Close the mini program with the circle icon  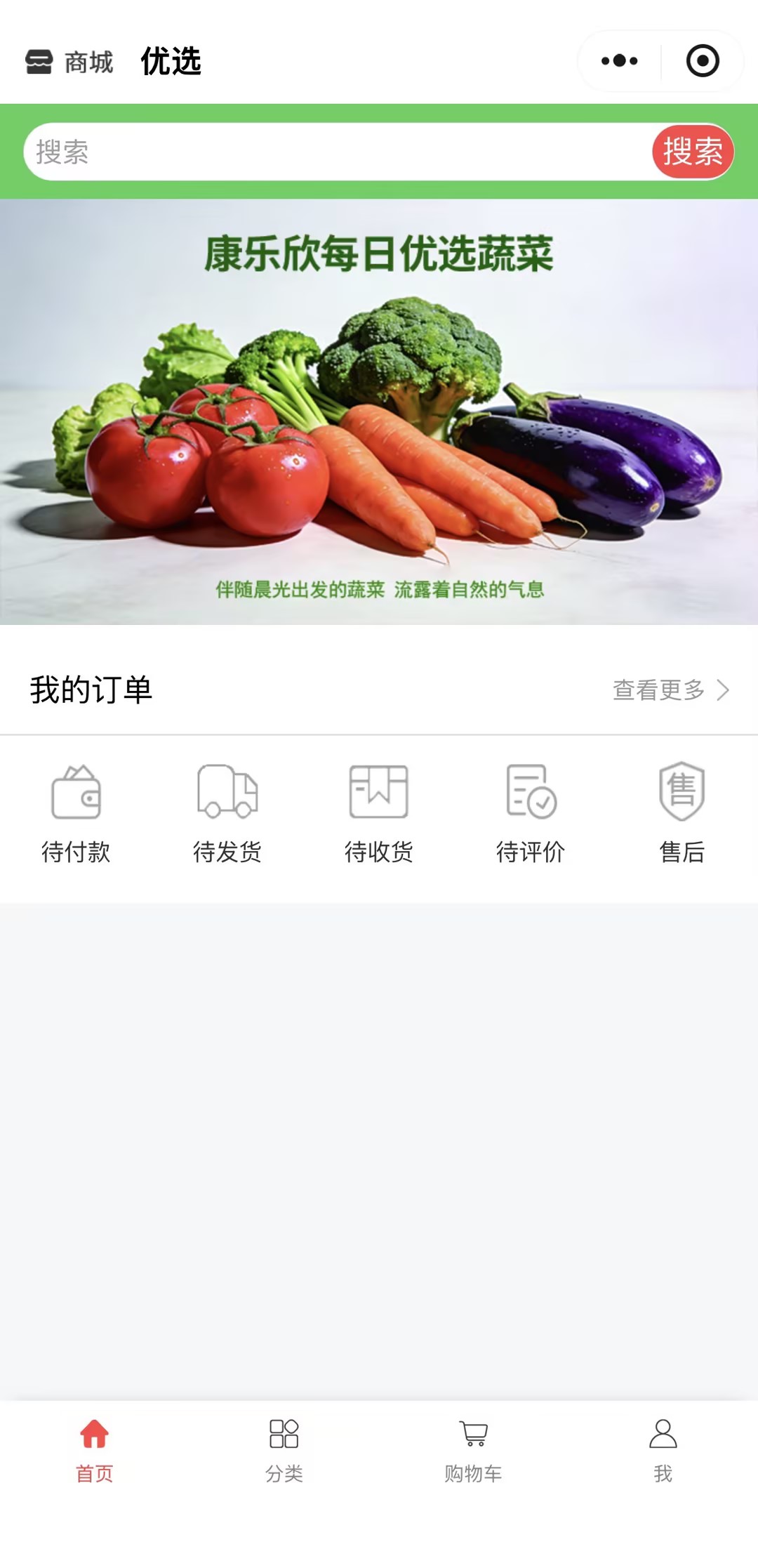point(702,61)
